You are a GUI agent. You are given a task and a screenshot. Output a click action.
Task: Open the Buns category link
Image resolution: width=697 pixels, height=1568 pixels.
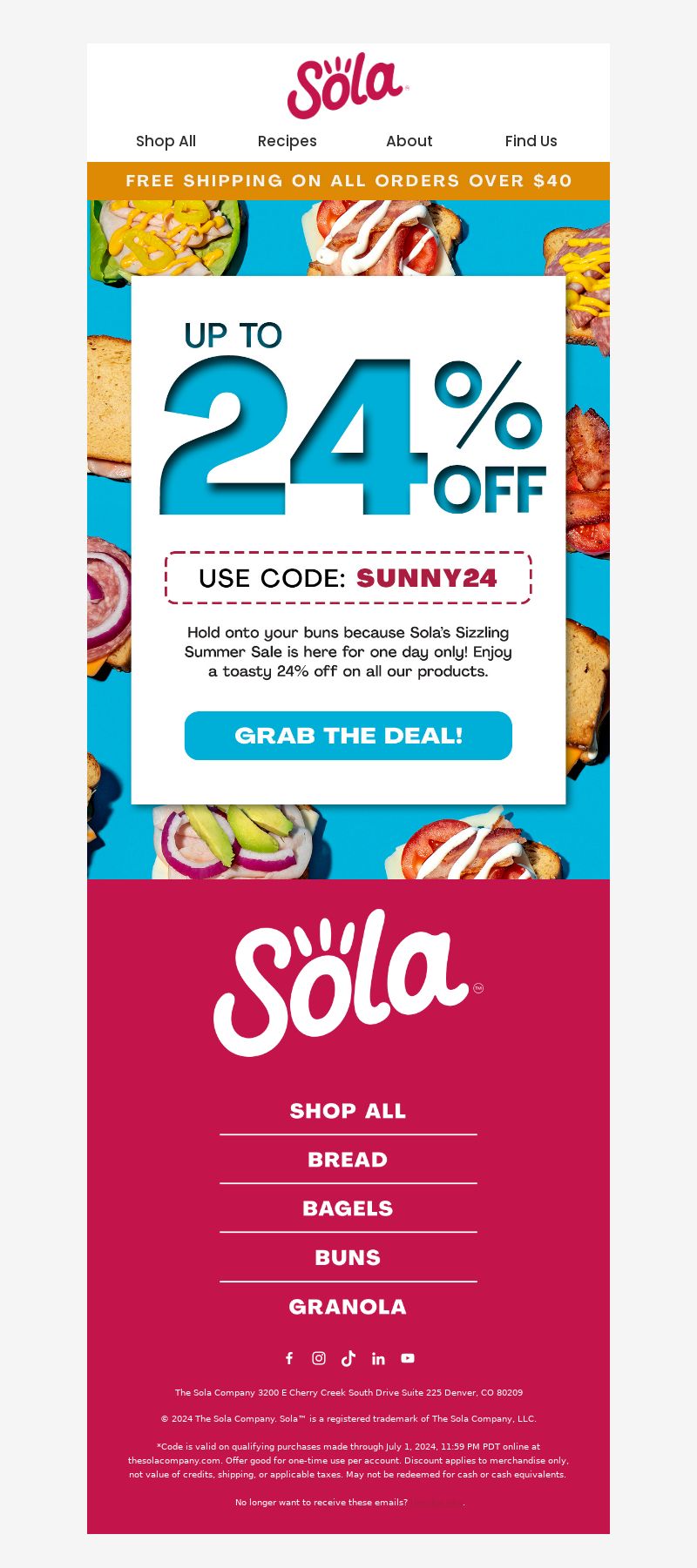348,1257
